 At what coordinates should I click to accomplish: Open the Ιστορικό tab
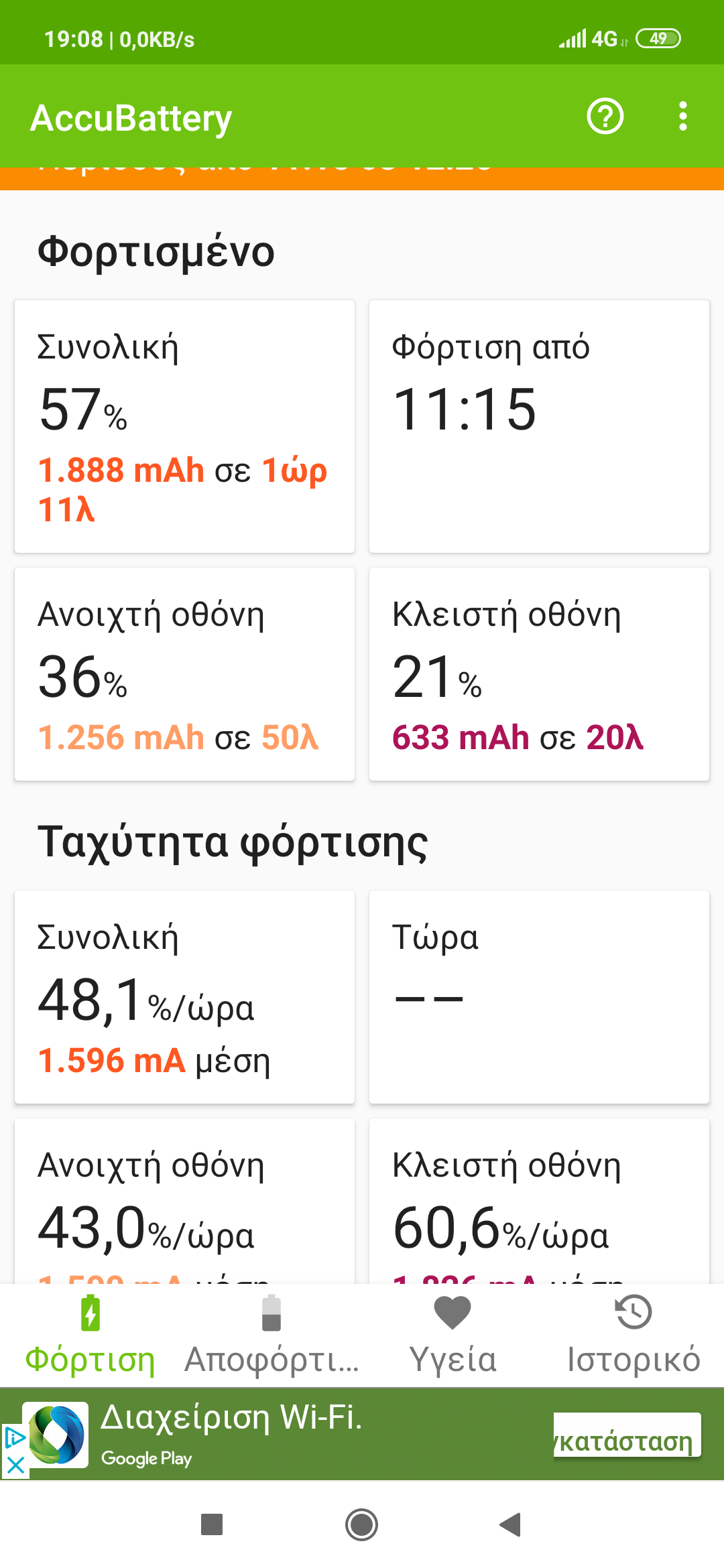[x=633, y=1335]
